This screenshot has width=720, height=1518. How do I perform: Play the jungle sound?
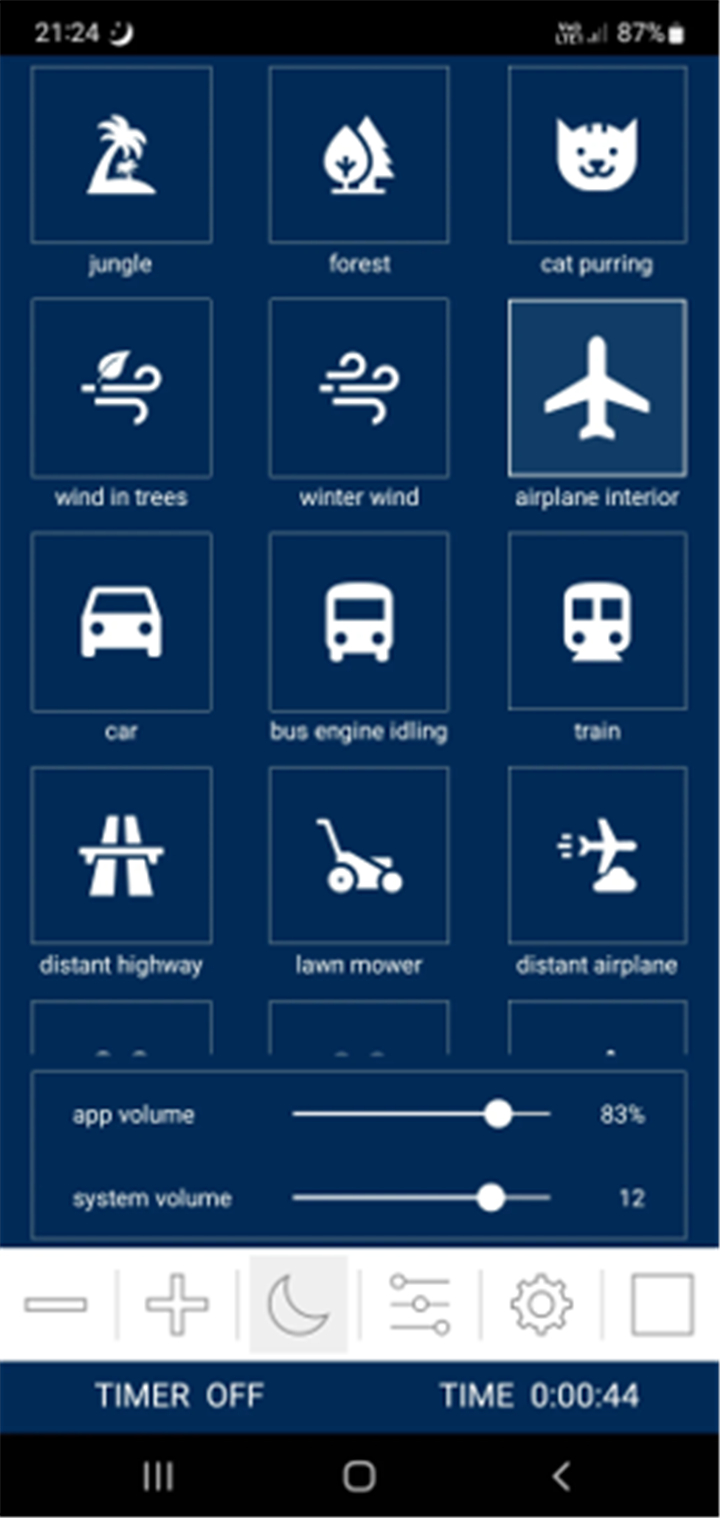pyautogui.click(x=121, y=155)
